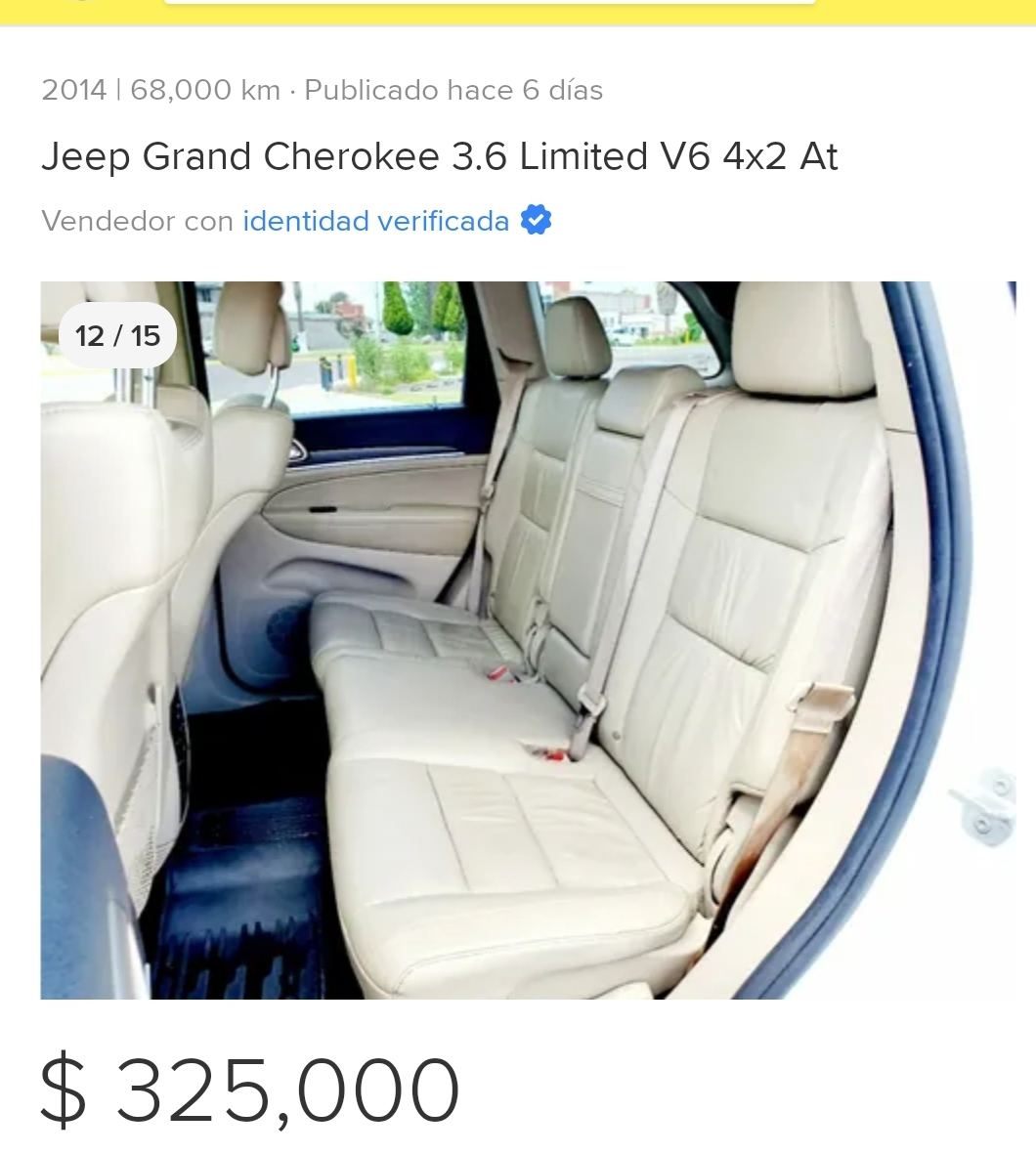The image size is (1036, 1154).
Task: Open the identidad verificada link
Action: point(376,222)
